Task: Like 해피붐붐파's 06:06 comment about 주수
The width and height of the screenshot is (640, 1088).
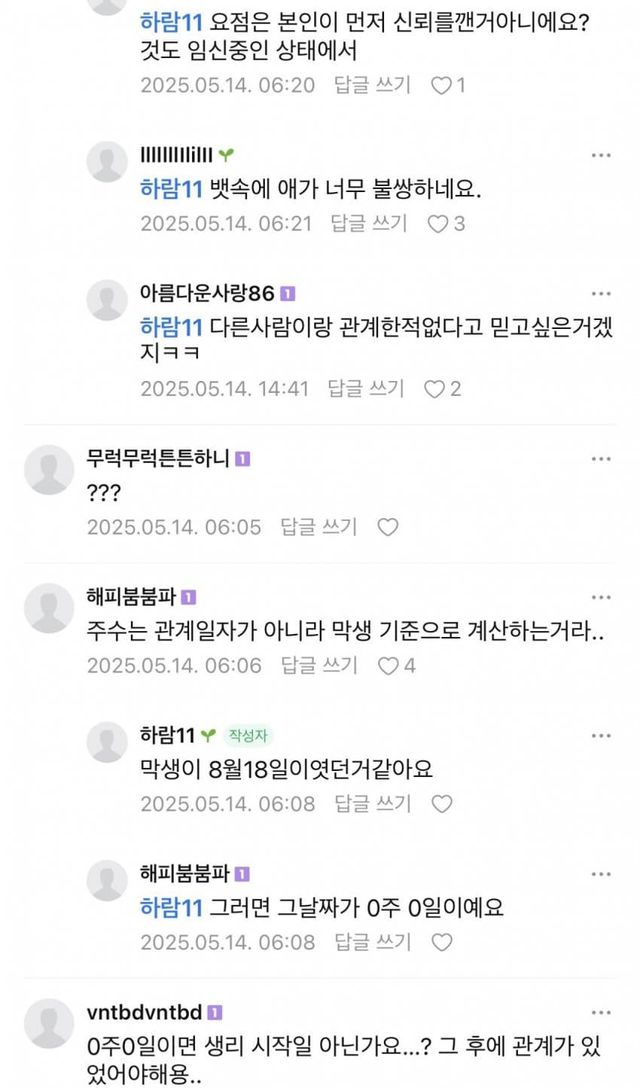Action: point(387,665)
